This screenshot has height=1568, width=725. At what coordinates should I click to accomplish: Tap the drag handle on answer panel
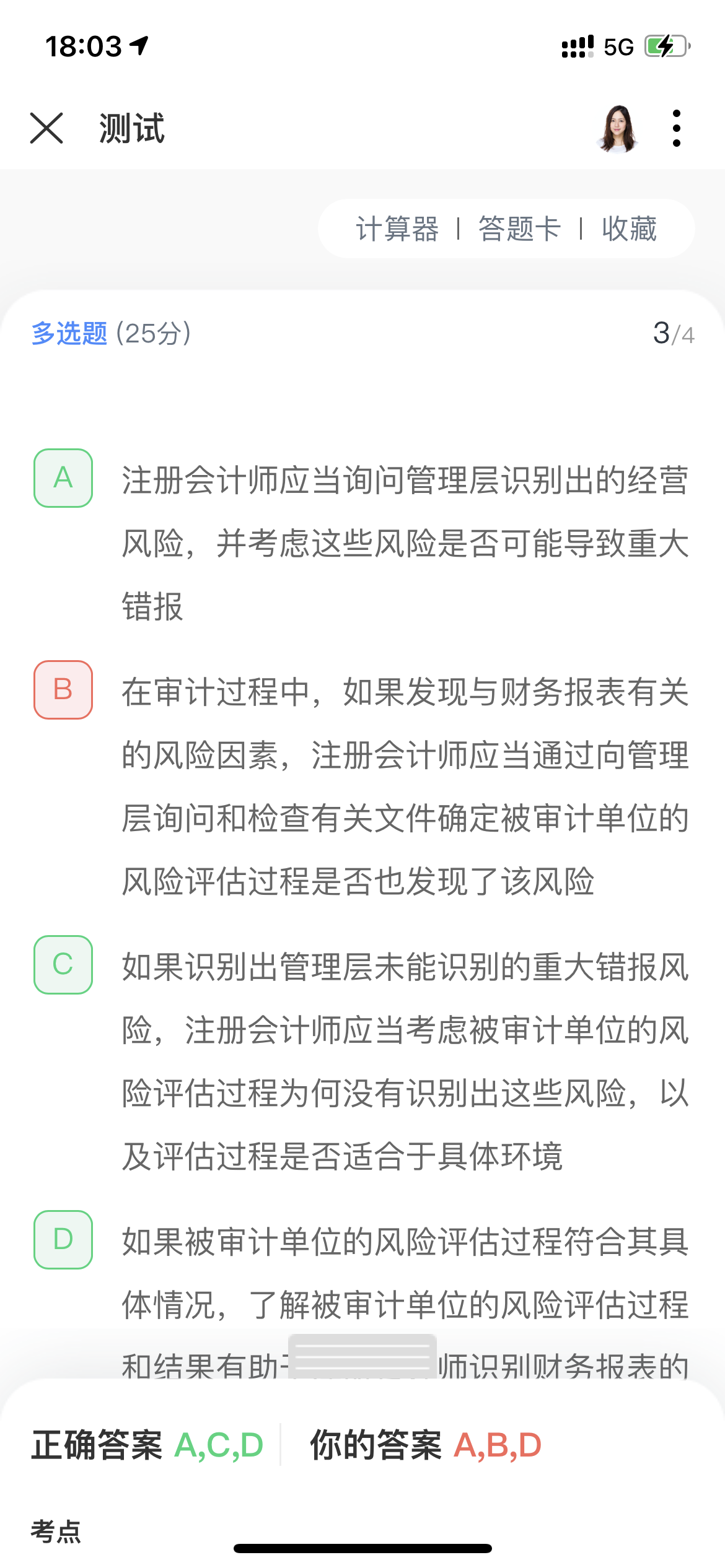click(x=362, y=1356)
